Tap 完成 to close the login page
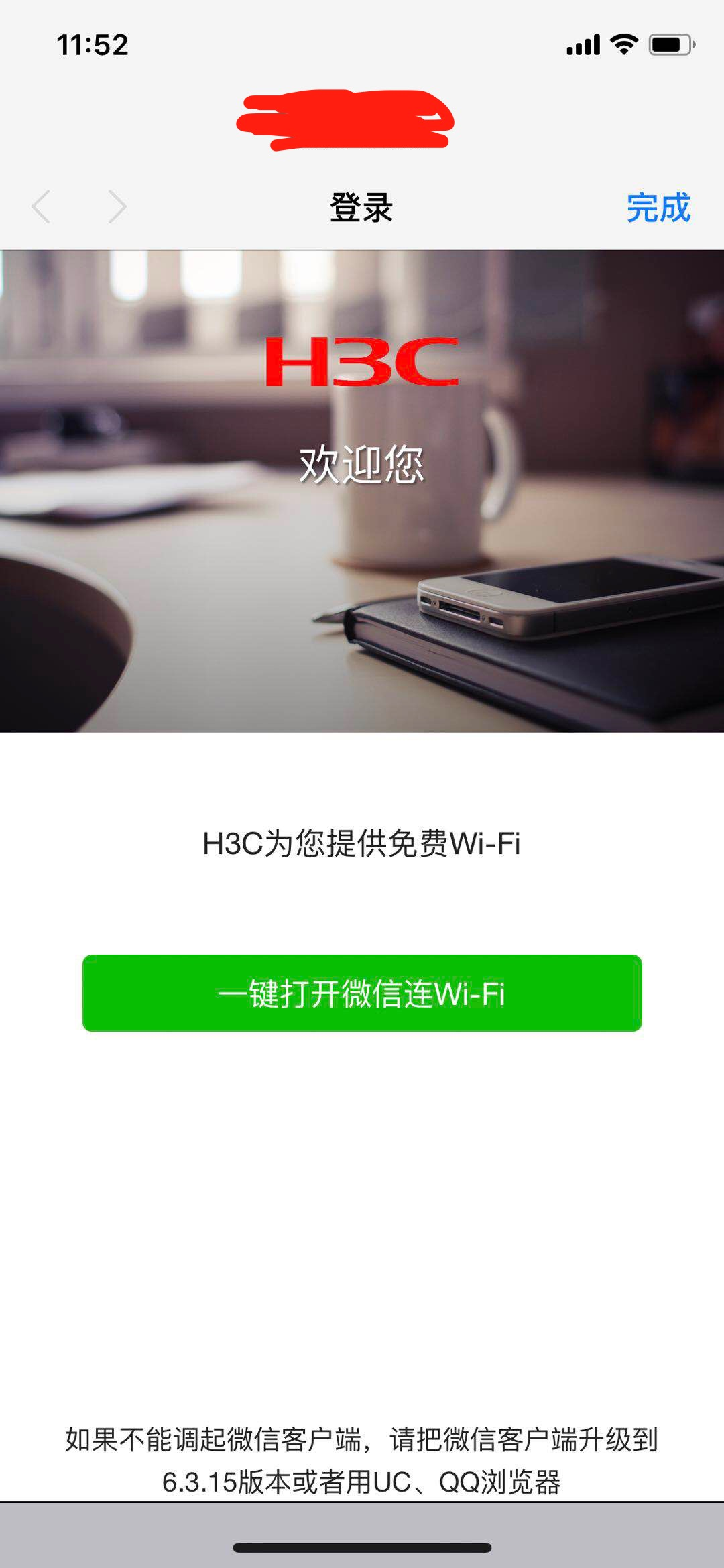Viewport: 724px width, 1568px height. (658, 207)
